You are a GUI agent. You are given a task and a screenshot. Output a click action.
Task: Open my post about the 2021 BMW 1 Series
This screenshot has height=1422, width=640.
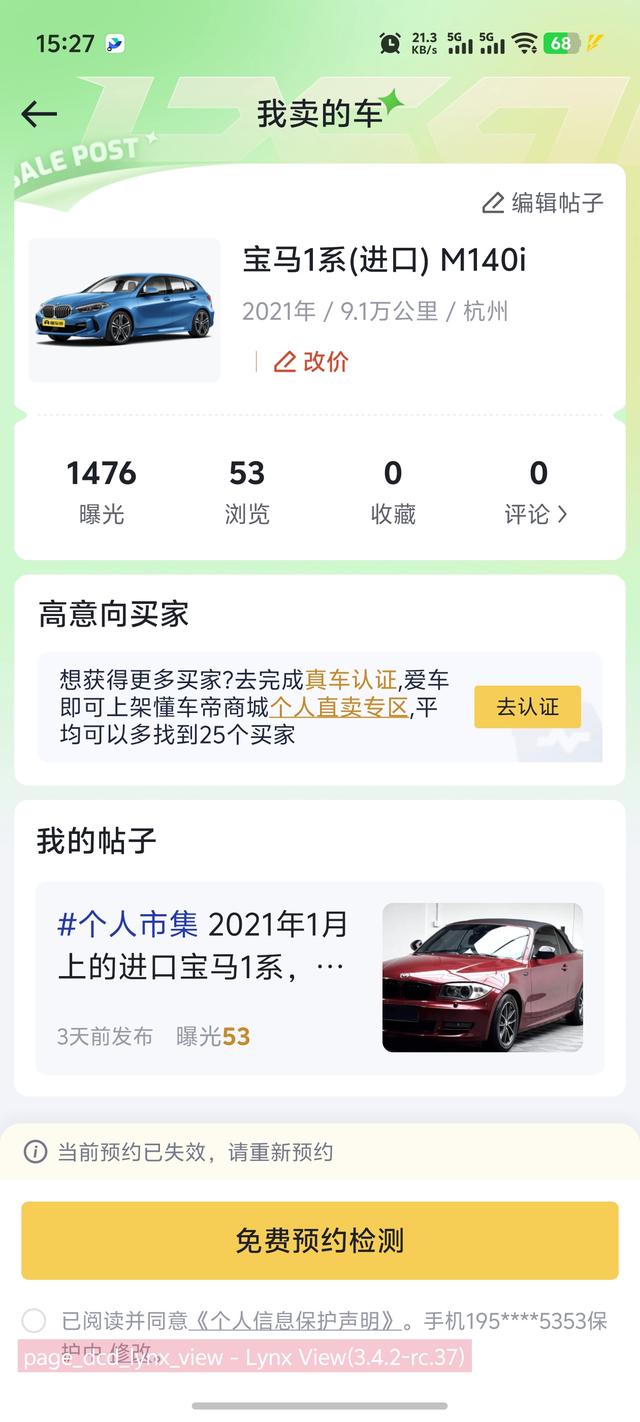(x=320, y=978)
